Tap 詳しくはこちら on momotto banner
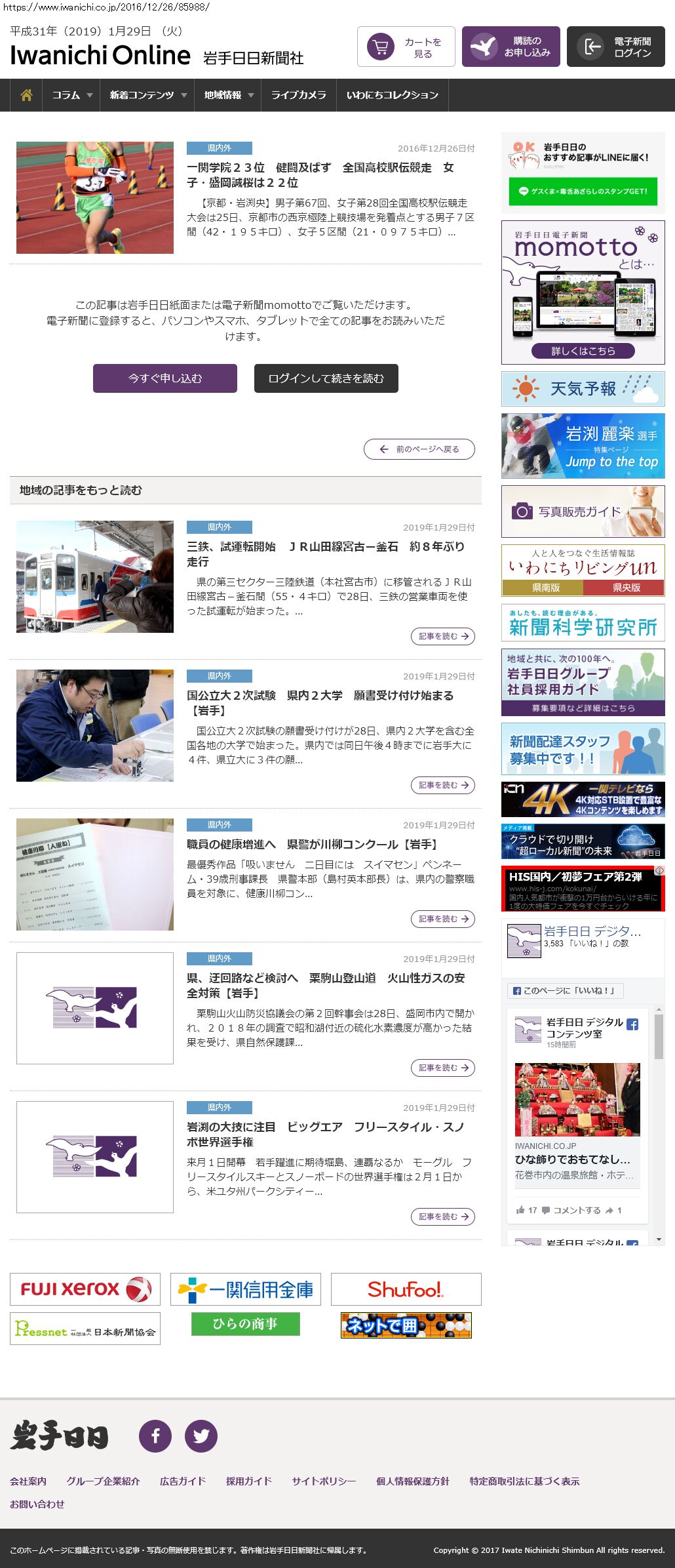Viewport: 675px width, 1568px height. coord(583,351)
